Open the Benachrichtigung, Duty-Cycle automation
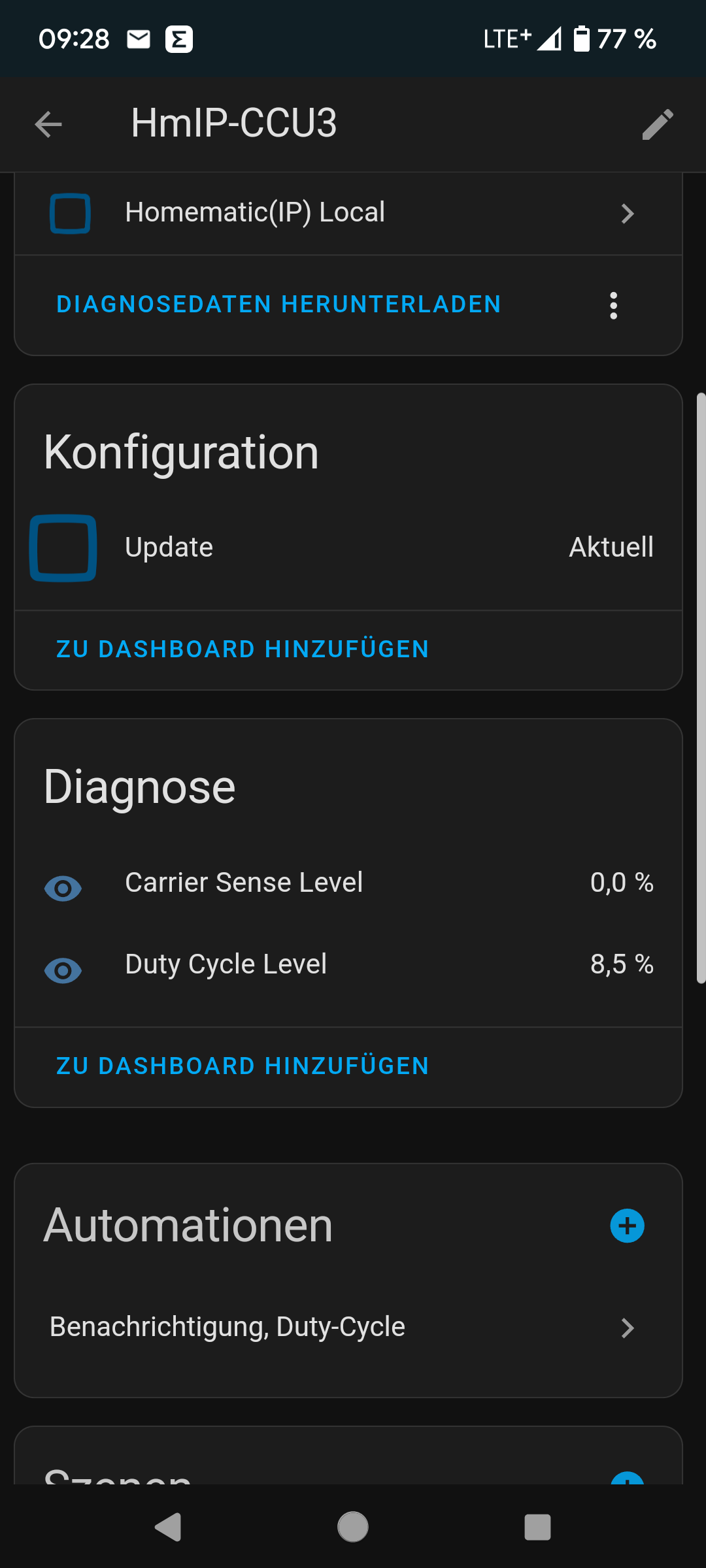This screenshot has width=706, height=1568. (x=348, y=1328)
